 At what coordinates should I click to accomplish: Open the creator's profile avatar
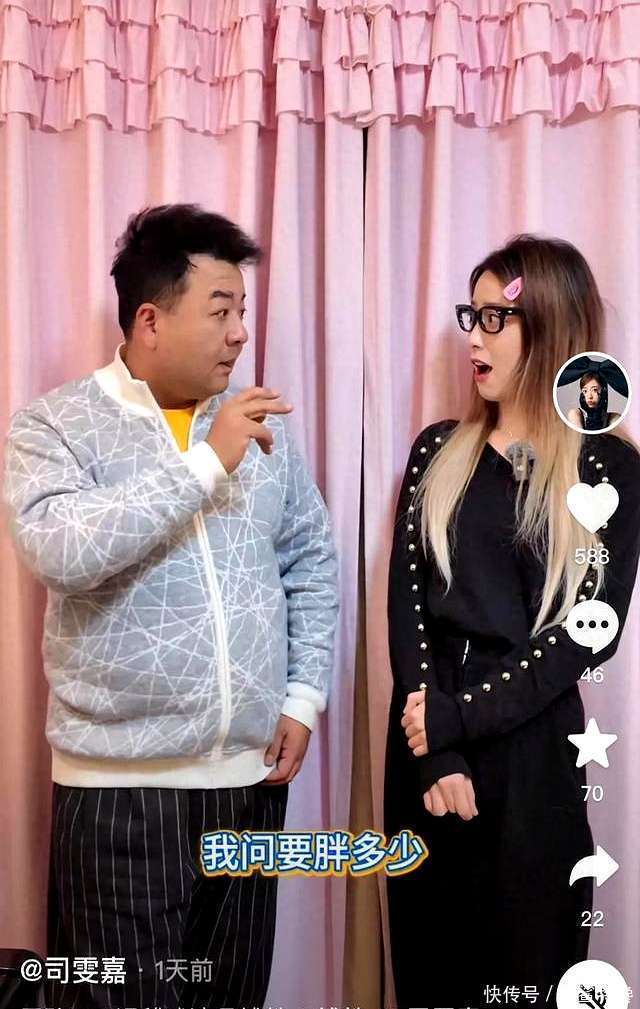[592, 393]
